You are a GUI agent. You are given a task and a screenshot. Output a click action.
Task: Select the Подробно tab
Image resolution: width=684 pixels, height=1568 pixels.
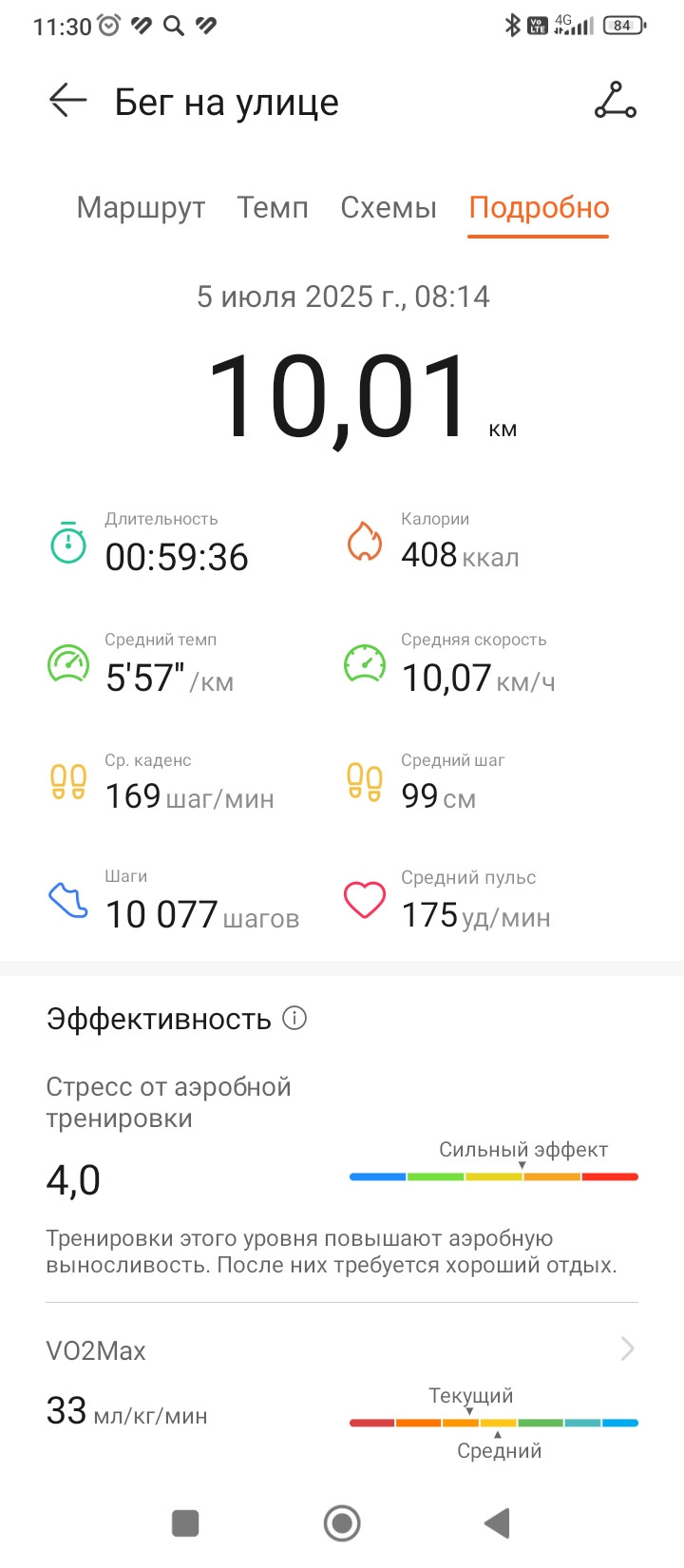coord(539,207)
